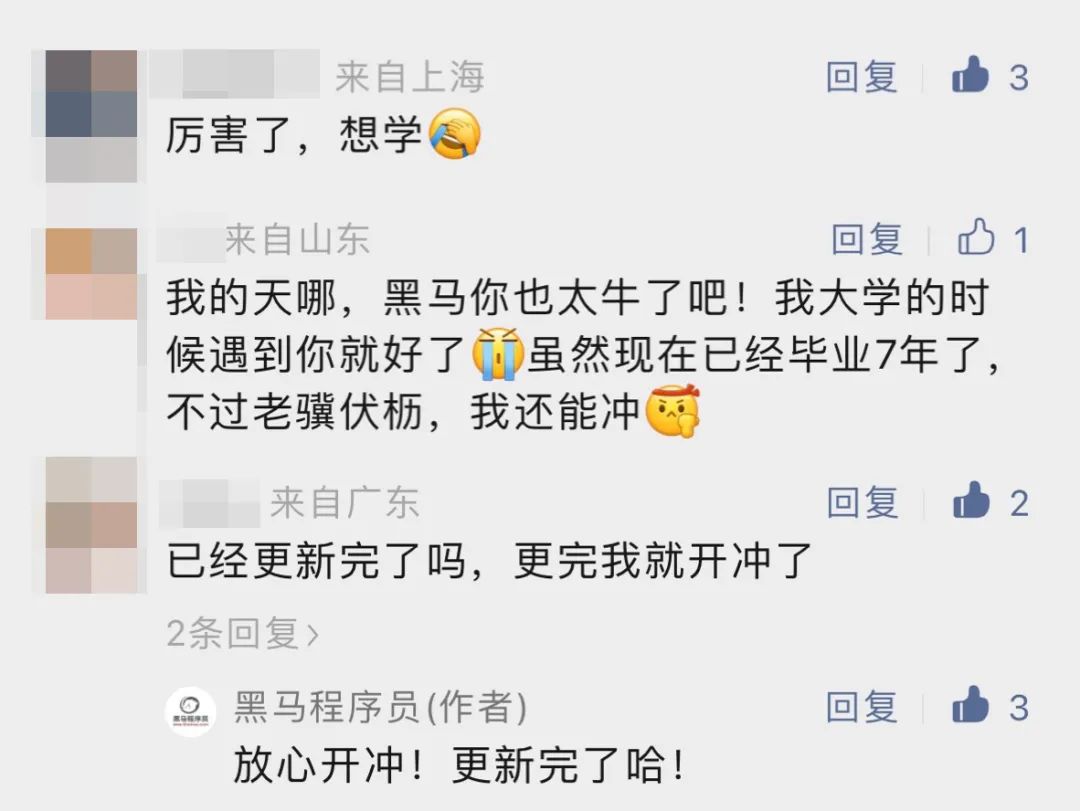Like the comment '厉害了,想学'

tap(970, 76)
